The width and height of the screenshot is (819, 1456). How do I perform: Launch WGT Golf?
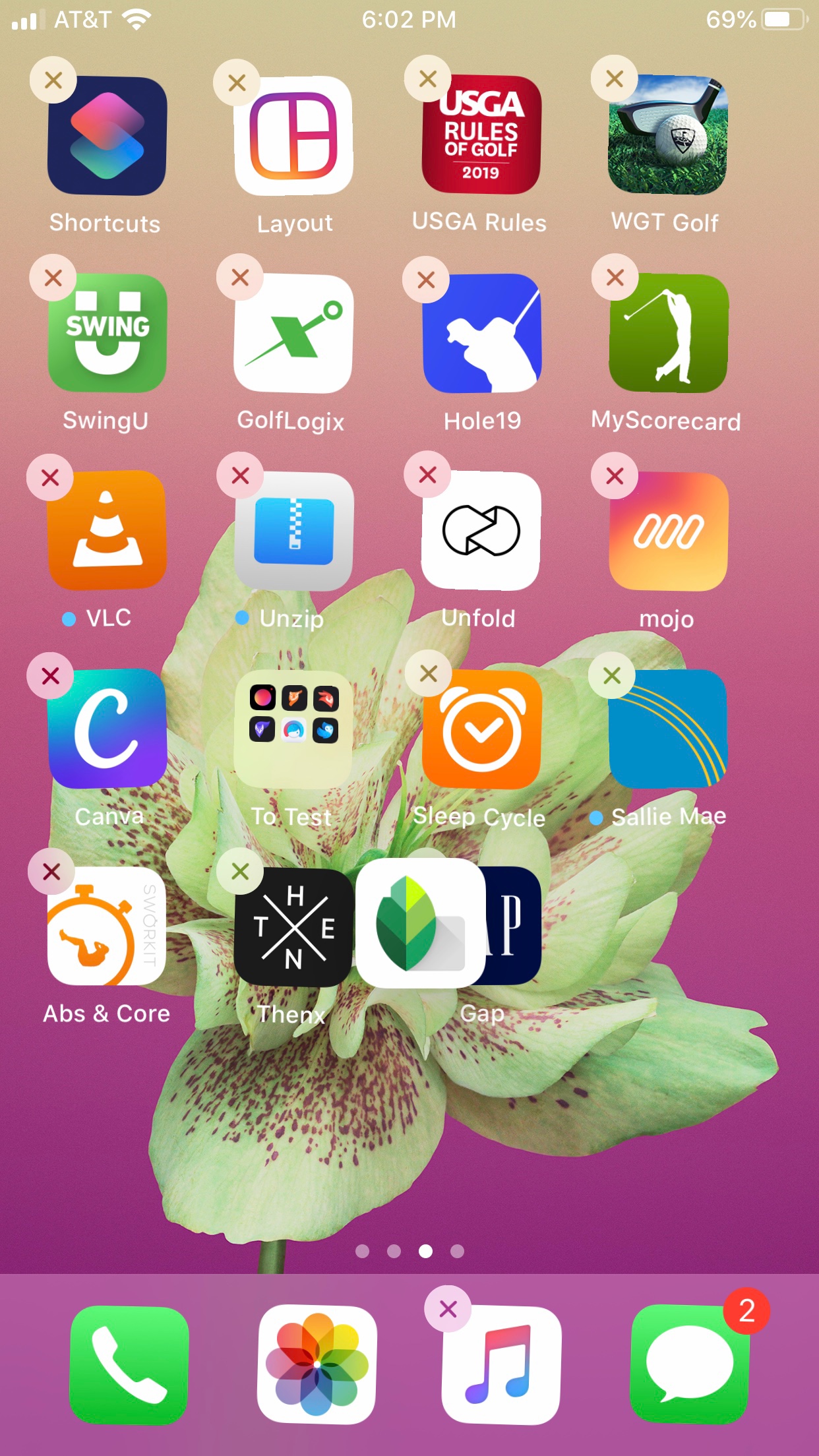pyautogui.click(x=667, y=136)
